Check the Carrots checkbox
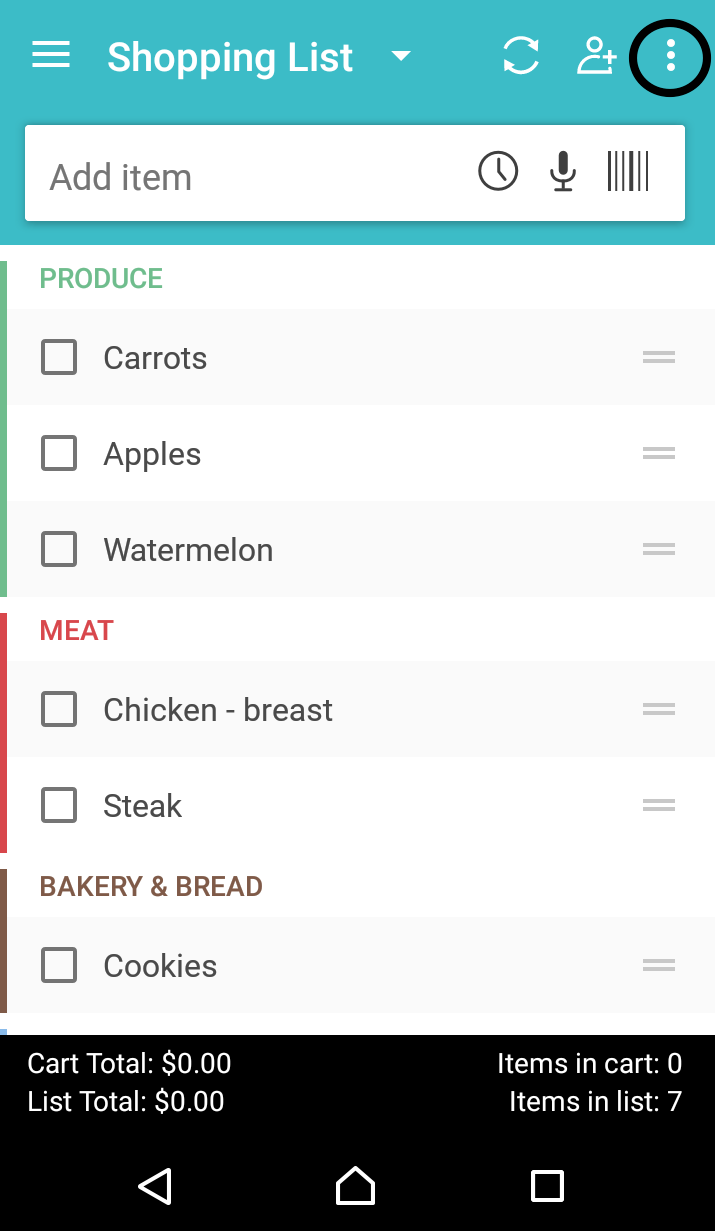Image resolution: width=715 pixels, height=1231 pixels. pyautogui.click(x=59, y=357)
